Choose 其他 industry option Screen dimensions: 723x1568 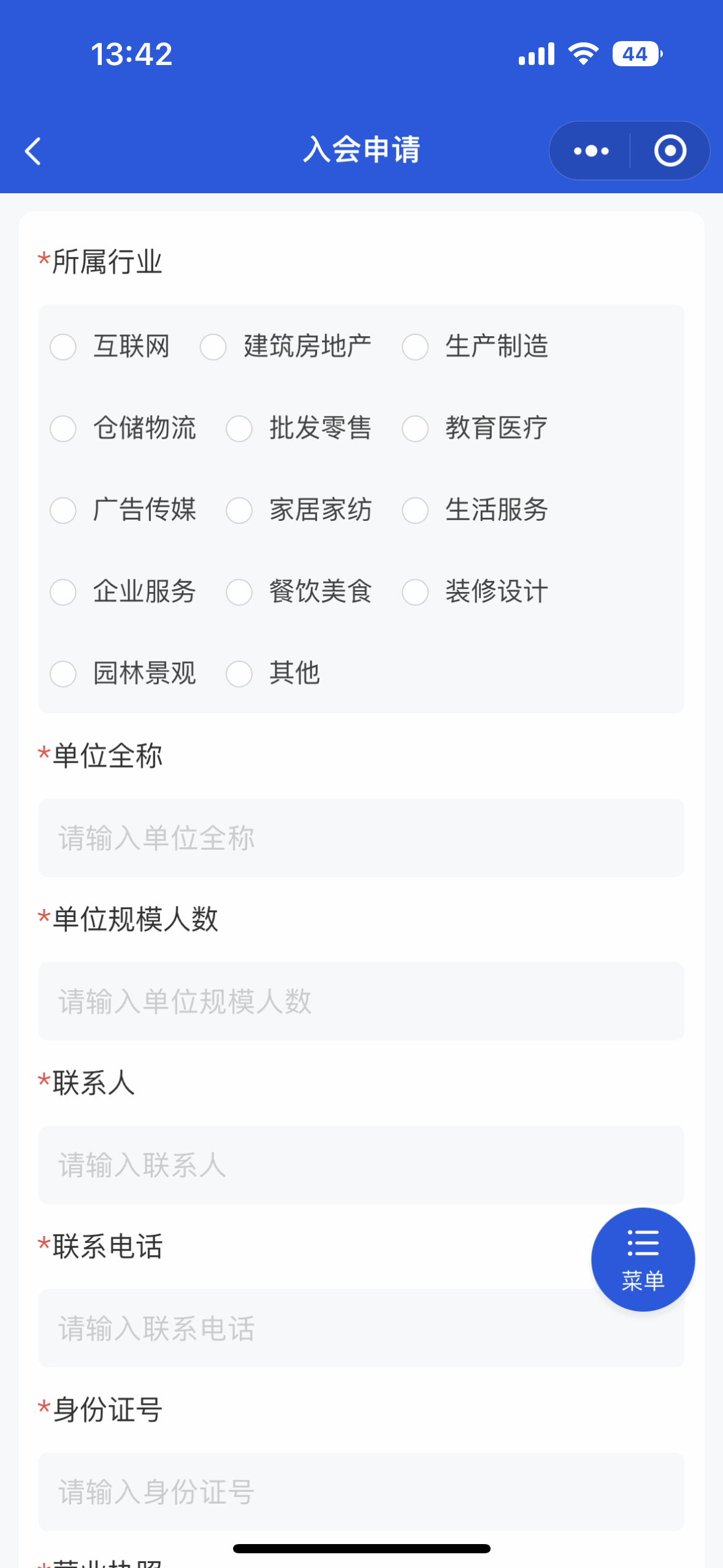click(239, 674)
